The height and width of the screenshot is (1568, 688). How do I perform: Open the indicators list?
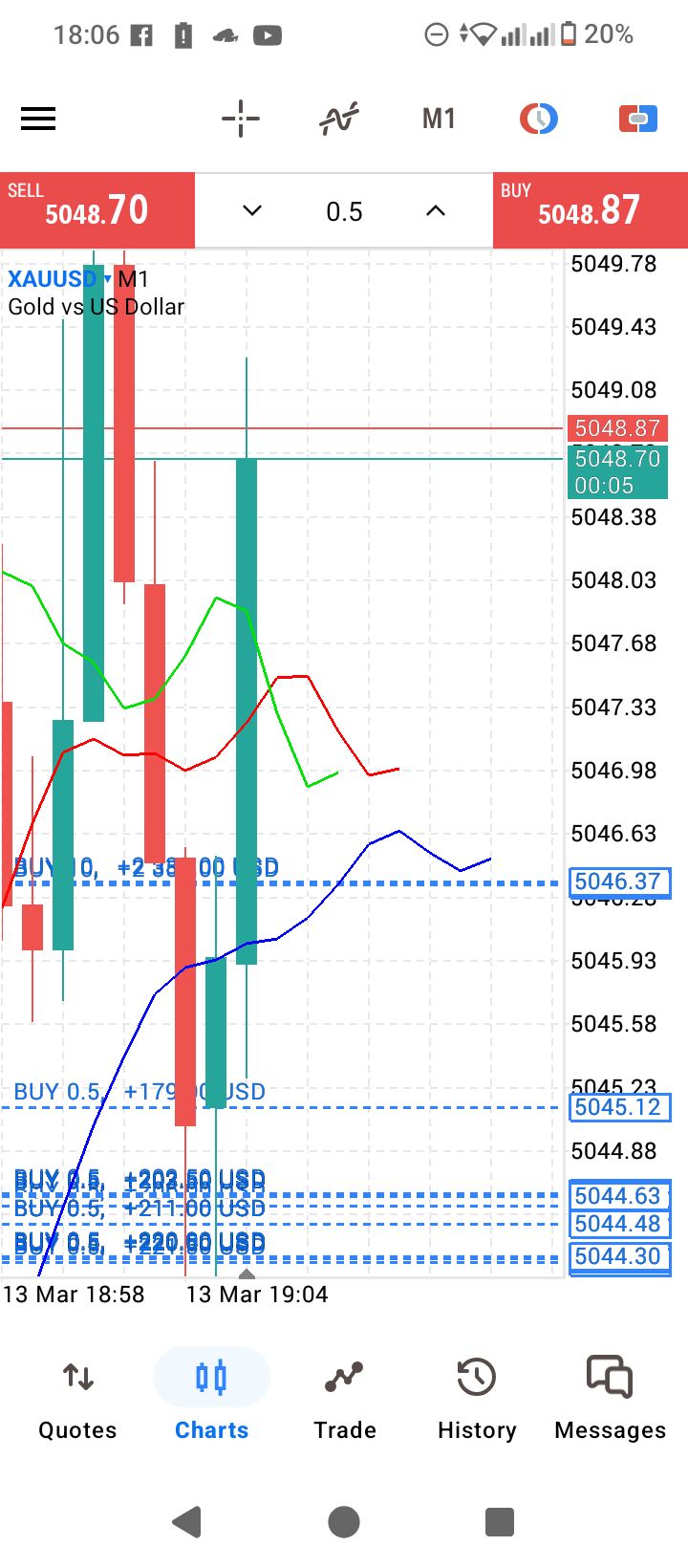(339, 119)
